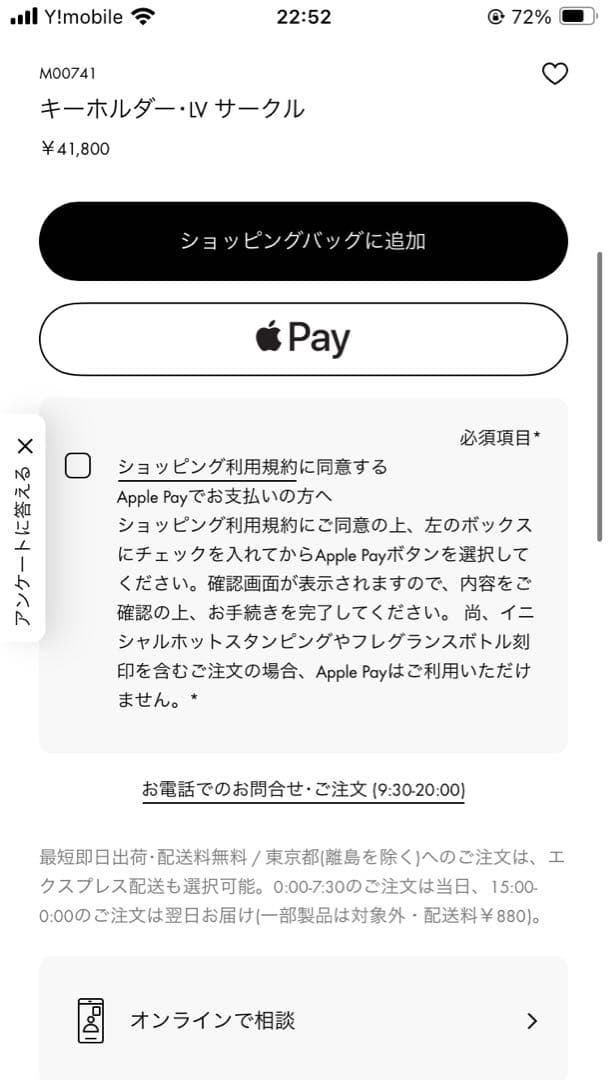Close the アンケートに答える survey tab

click(24, 446)
